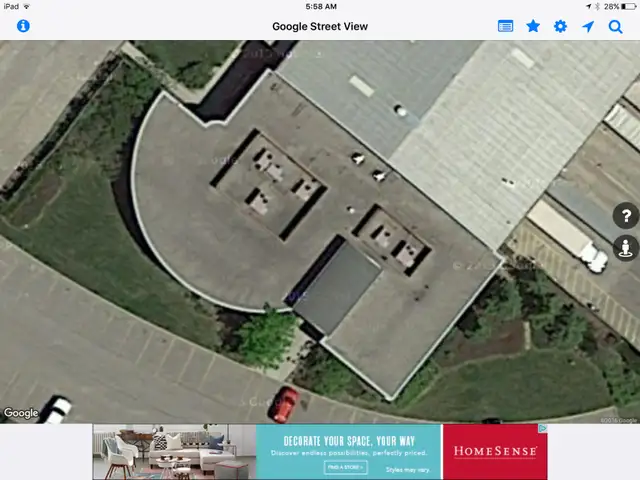
Task: Open settings gear
Action: (x=560, y=26)
